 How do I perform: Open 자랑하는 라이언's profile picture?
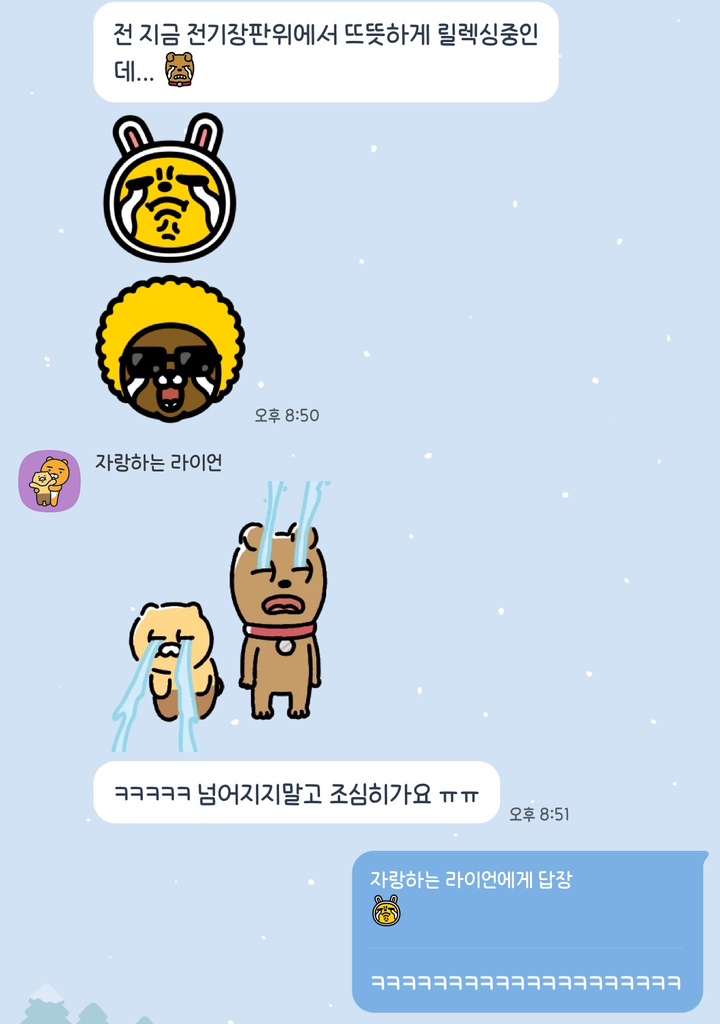[49, 481]
